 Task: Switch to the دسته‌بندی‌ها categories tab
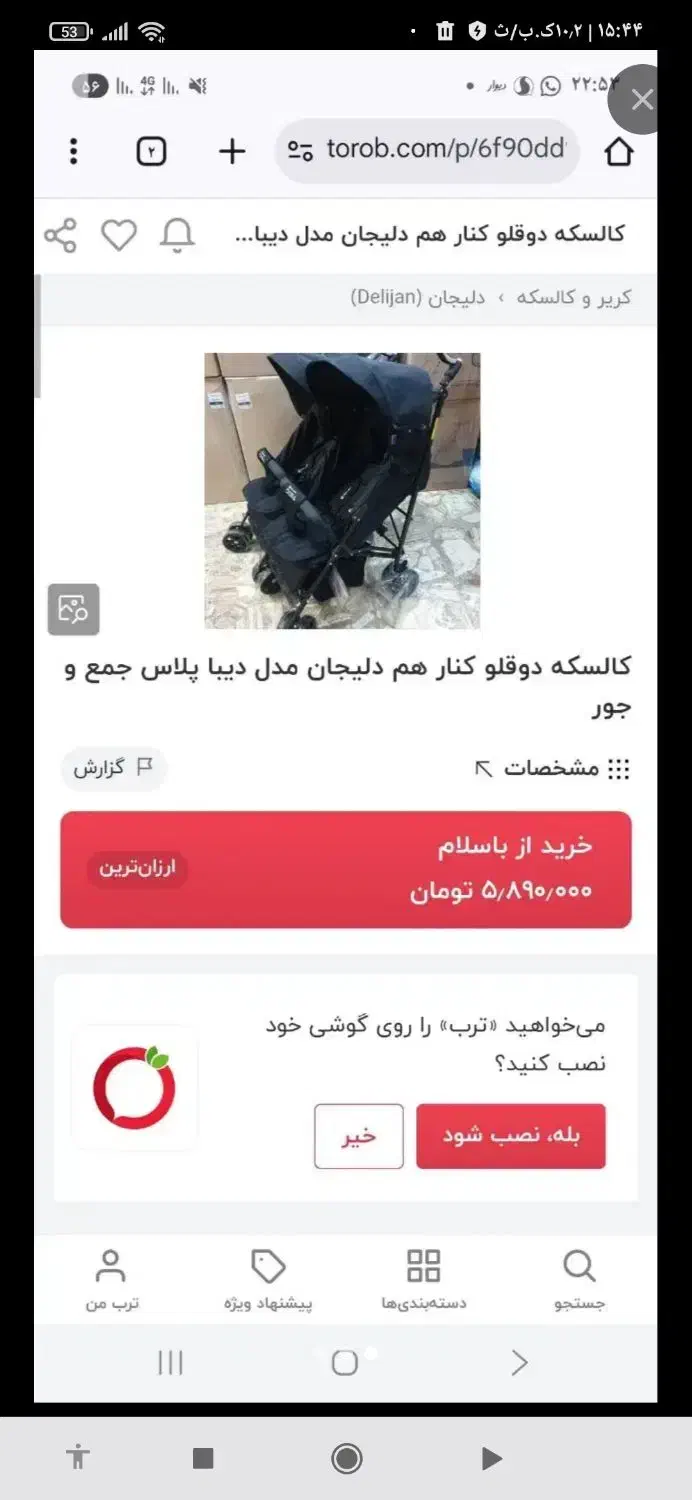pyautogui.click(x=424, y=1279)
